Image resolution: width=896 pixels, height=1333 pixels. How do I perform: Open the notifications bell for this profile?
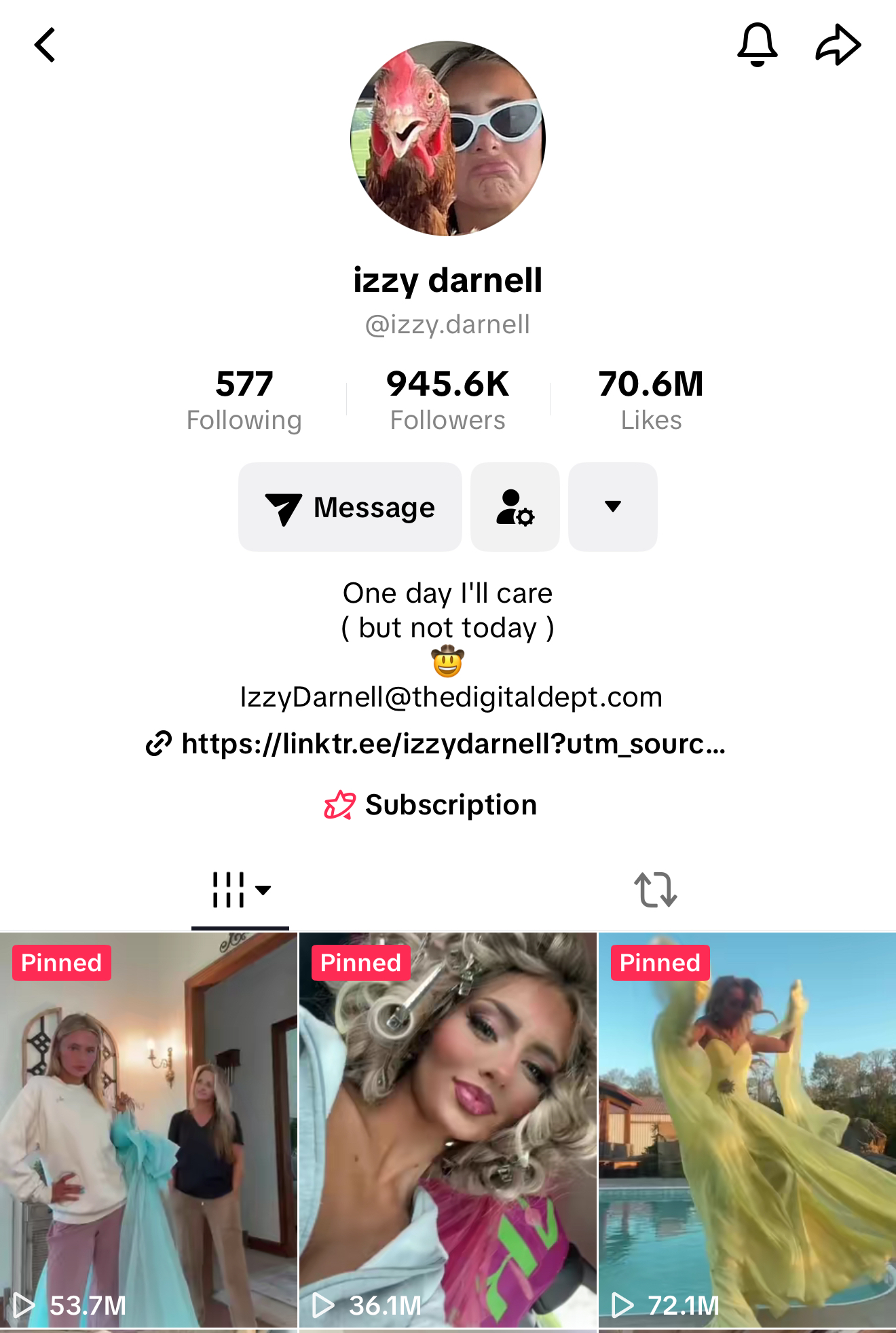(757, 45)
